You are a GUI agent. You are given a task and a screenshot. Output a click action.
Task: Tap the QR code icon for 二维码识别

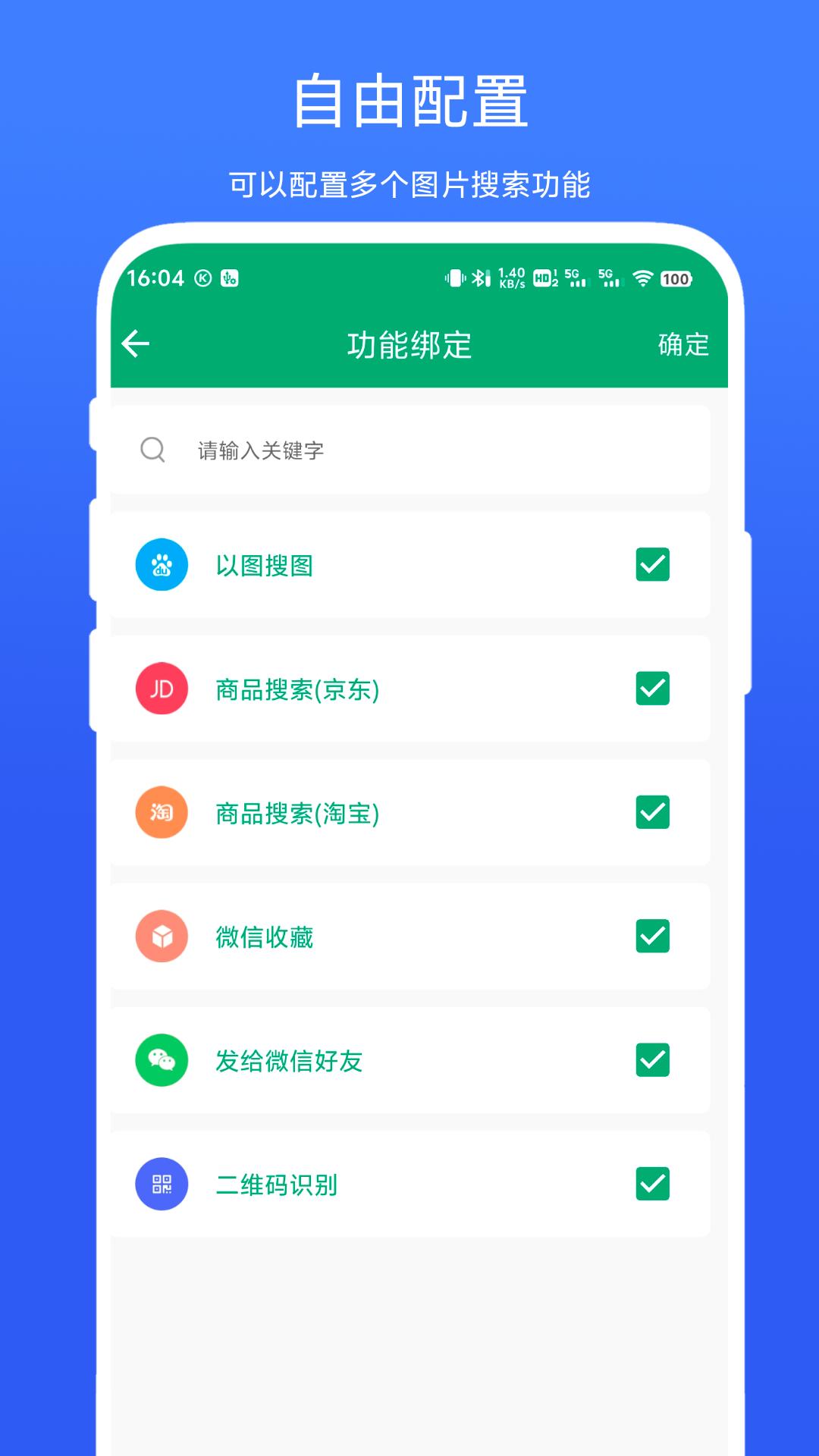(x=161, y=1185)
